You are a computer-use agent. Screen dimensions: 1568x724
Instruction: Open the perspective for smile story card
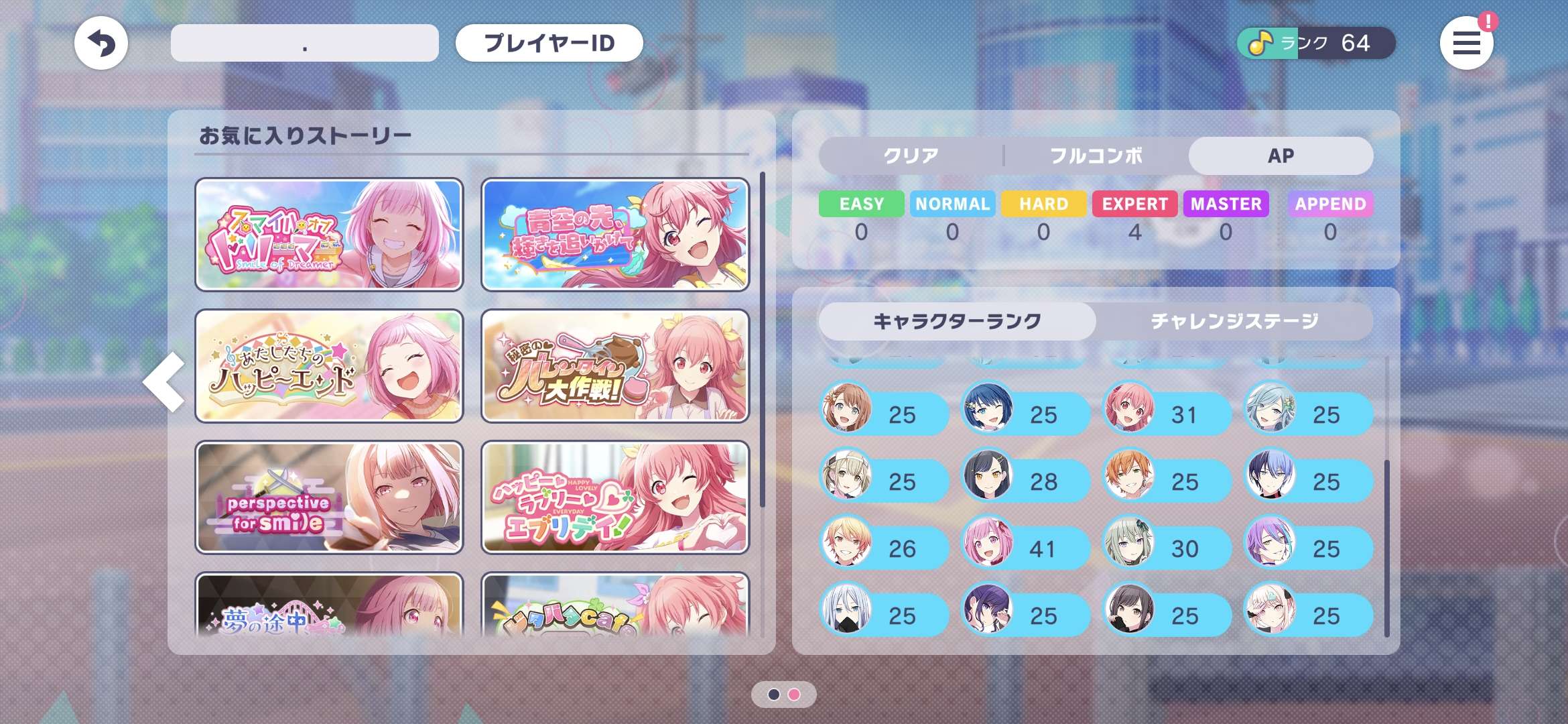click(329, 497)
